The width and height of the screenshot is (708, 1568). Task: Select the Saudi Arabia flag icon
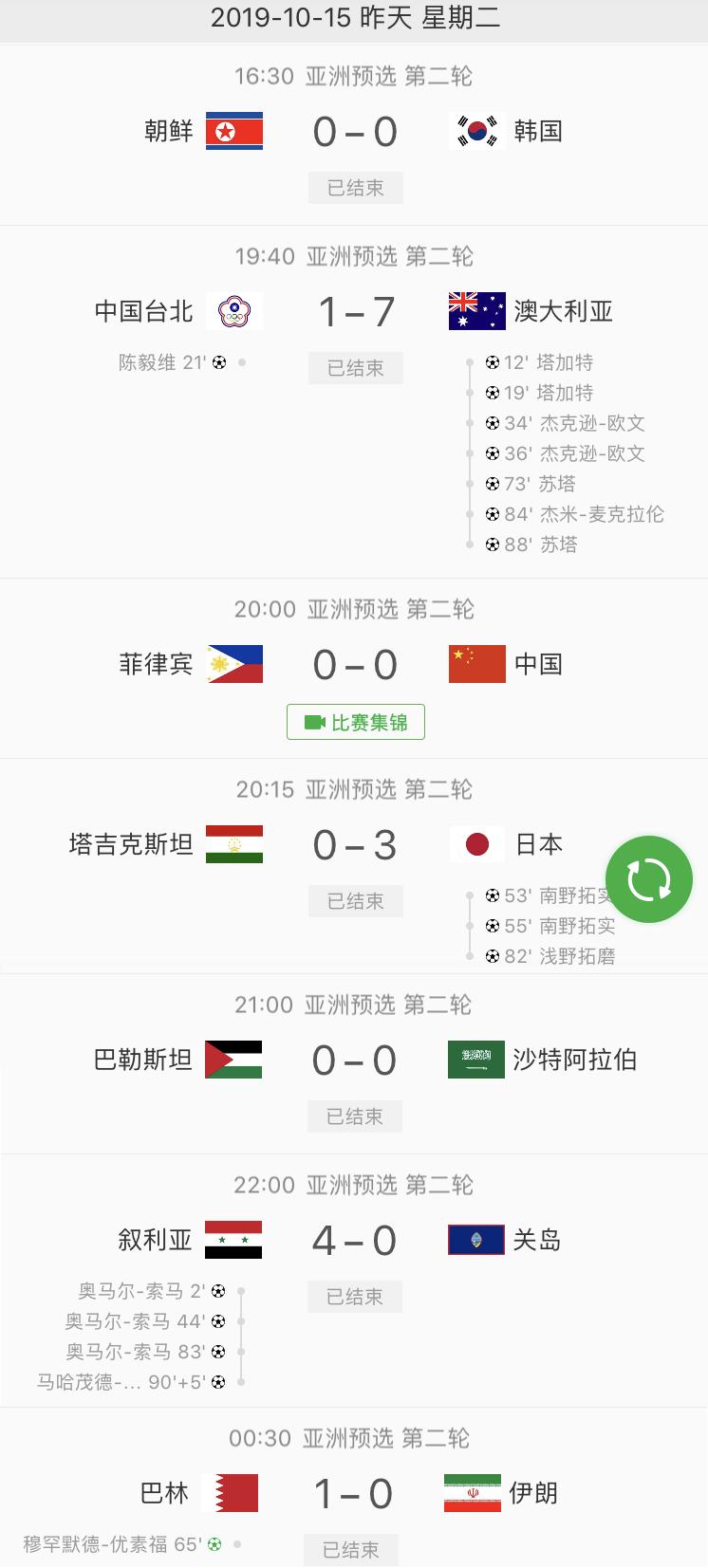(475, 1060)
